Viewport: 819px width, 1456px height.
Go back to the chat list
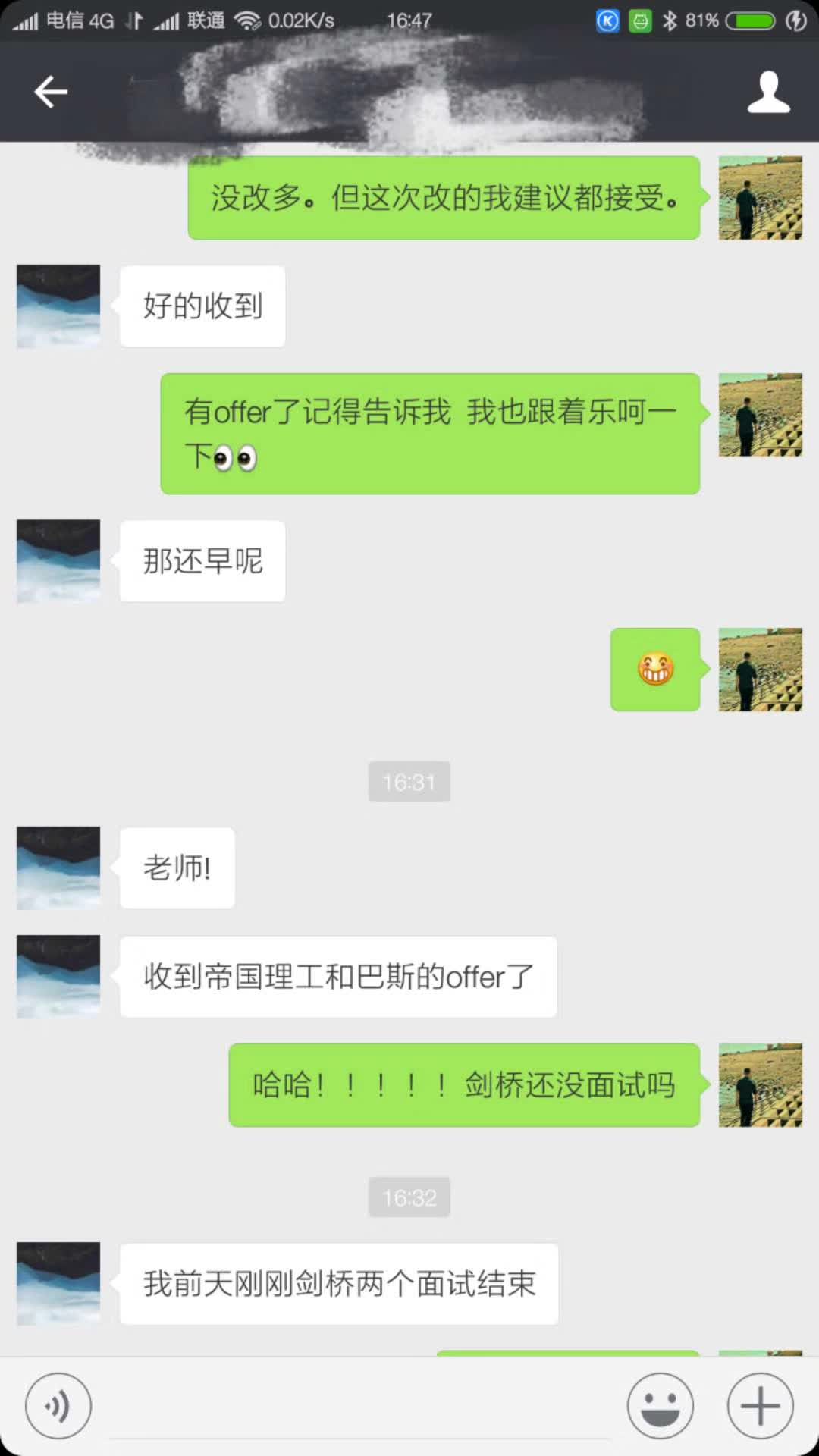51,92
